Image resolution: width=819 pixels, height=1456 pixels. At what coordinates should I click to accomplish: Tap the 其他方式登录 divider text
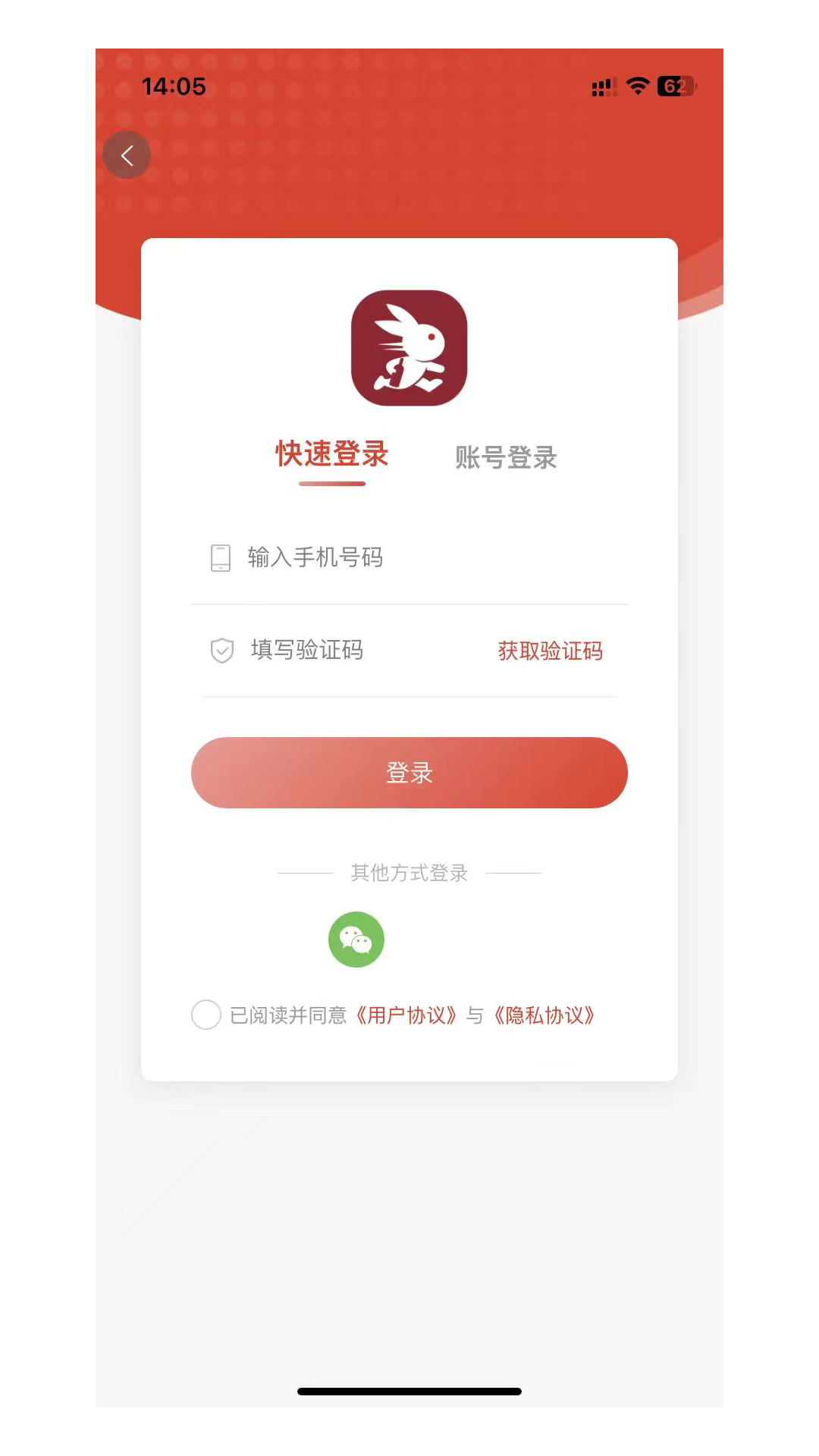[x=409, y=872]
